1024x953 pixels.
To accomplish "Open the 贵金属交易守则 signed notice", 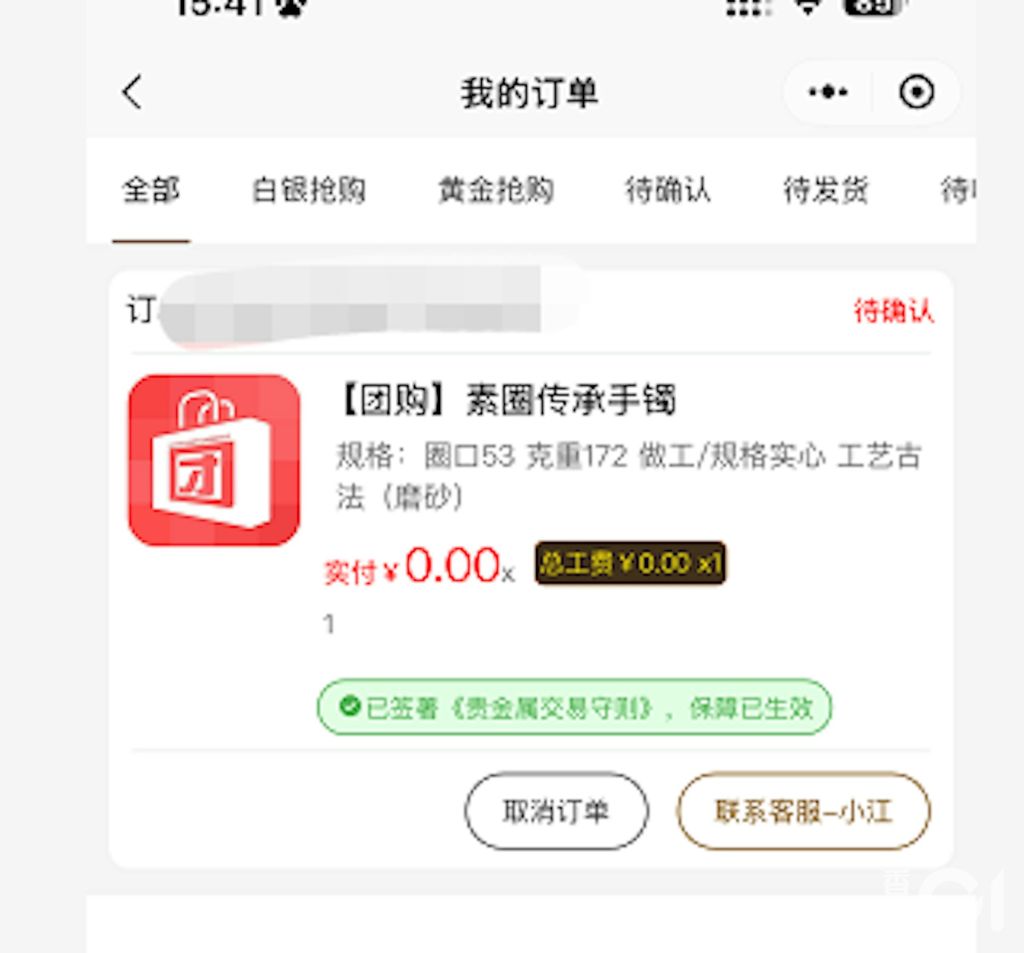I will pyautogui.click(x=574, y=708).
